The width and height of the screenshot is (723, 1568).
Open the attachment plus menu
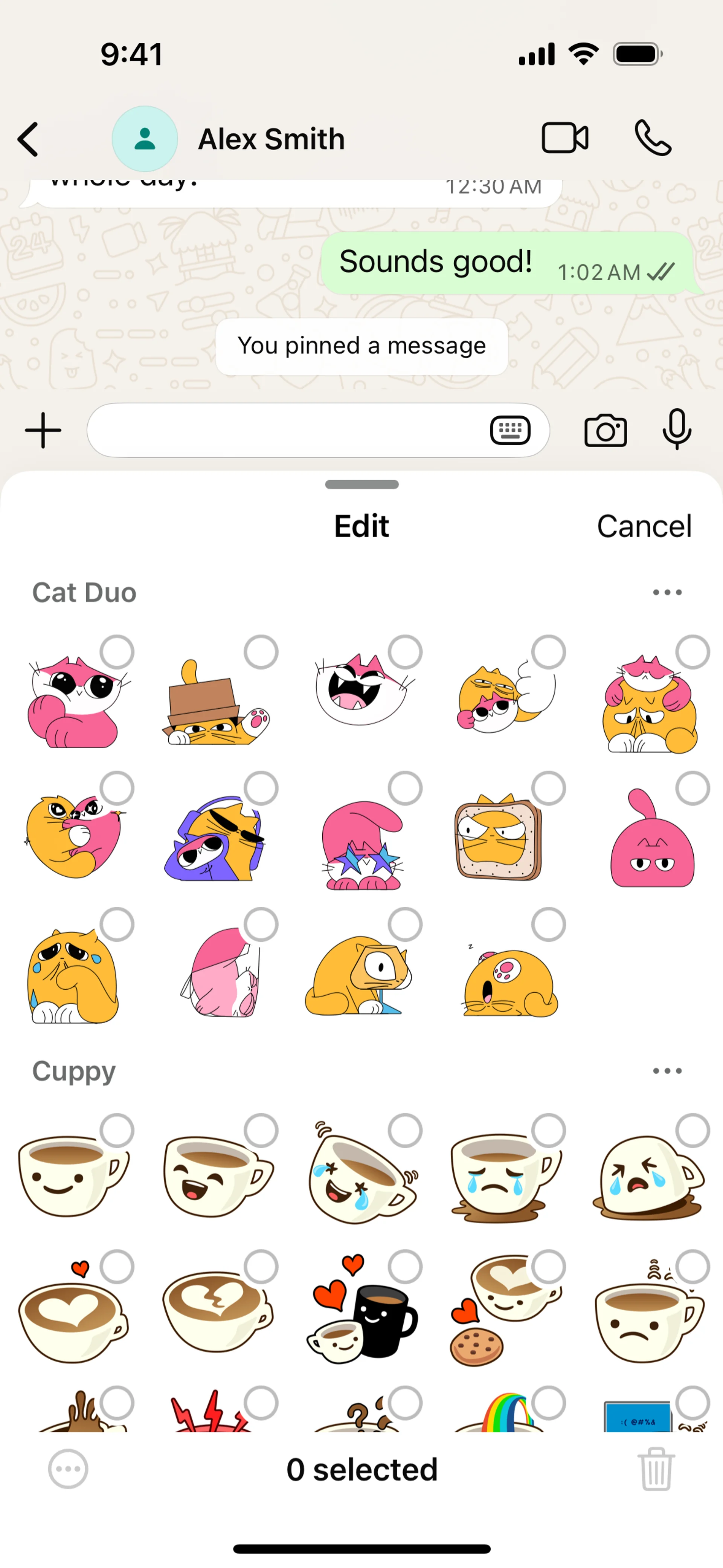pos(43,430)
